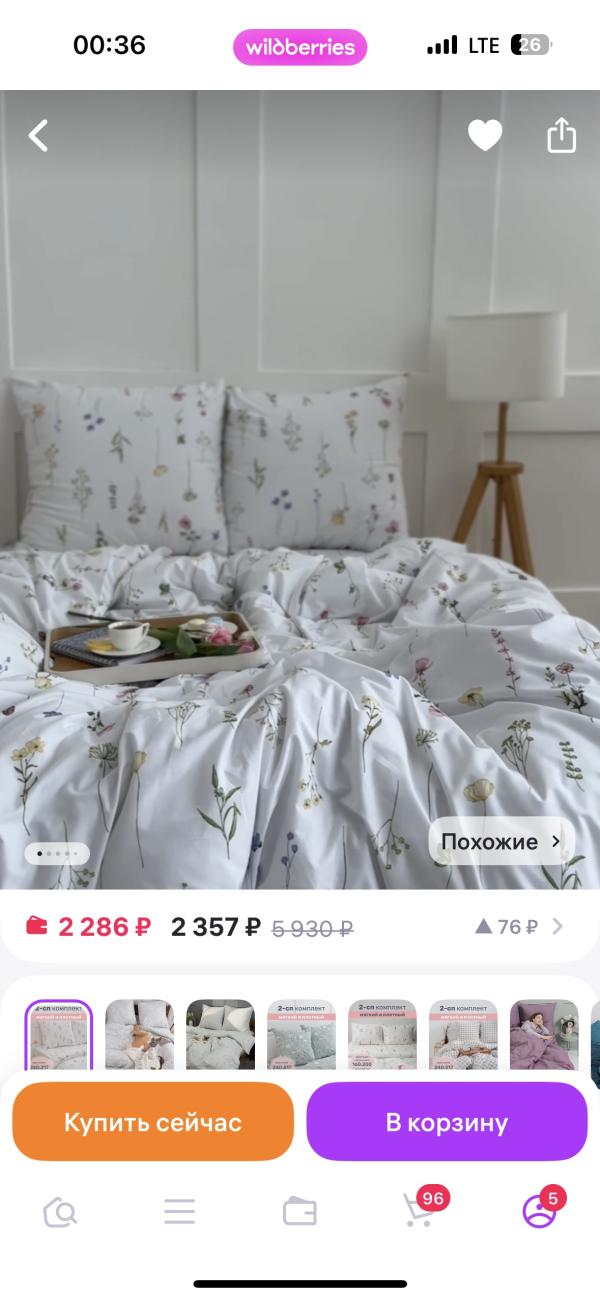Select the checkered bedding variant
The image size is (600, 1300).
tap(463, 1036)
